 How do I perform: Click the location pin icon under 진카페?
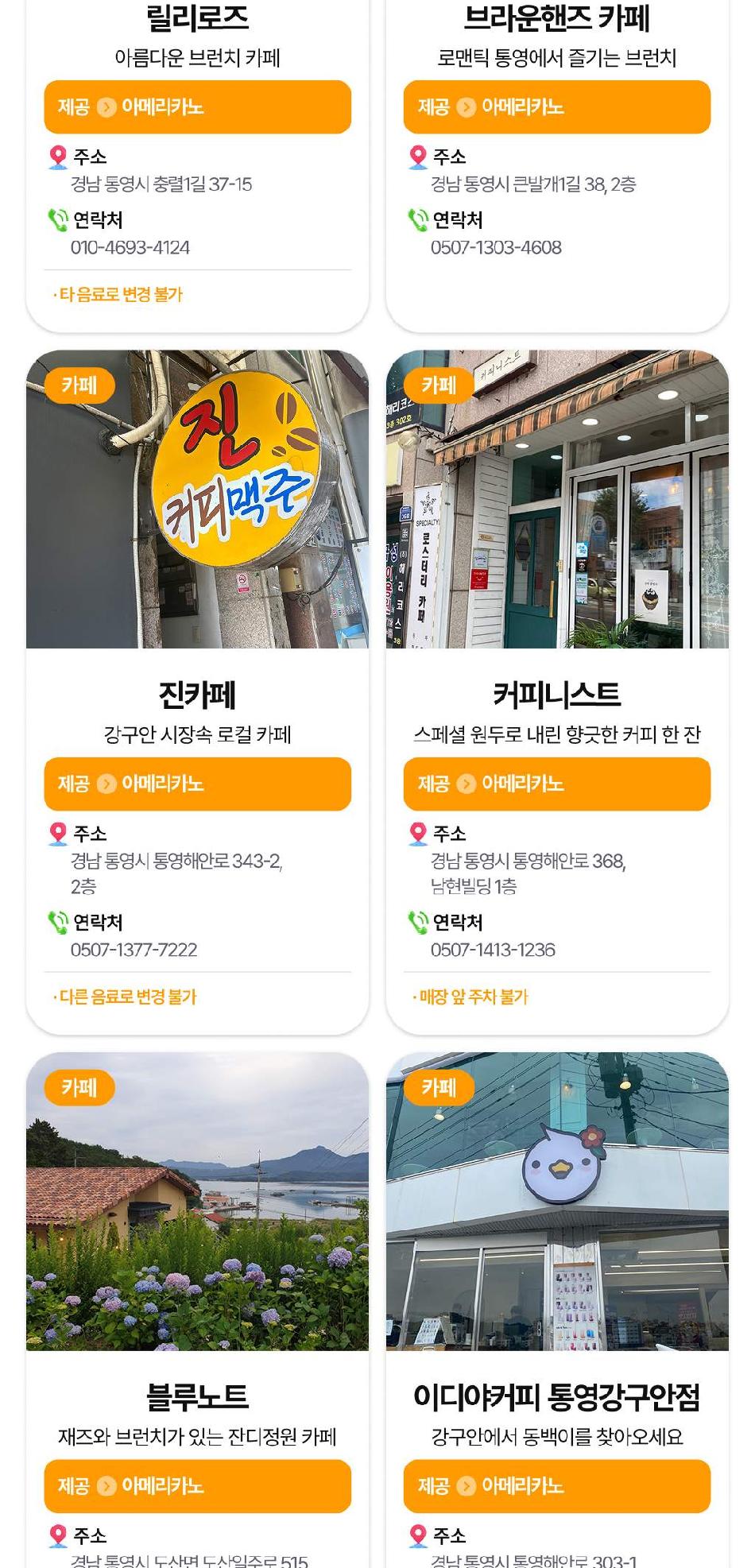[56, 834]
